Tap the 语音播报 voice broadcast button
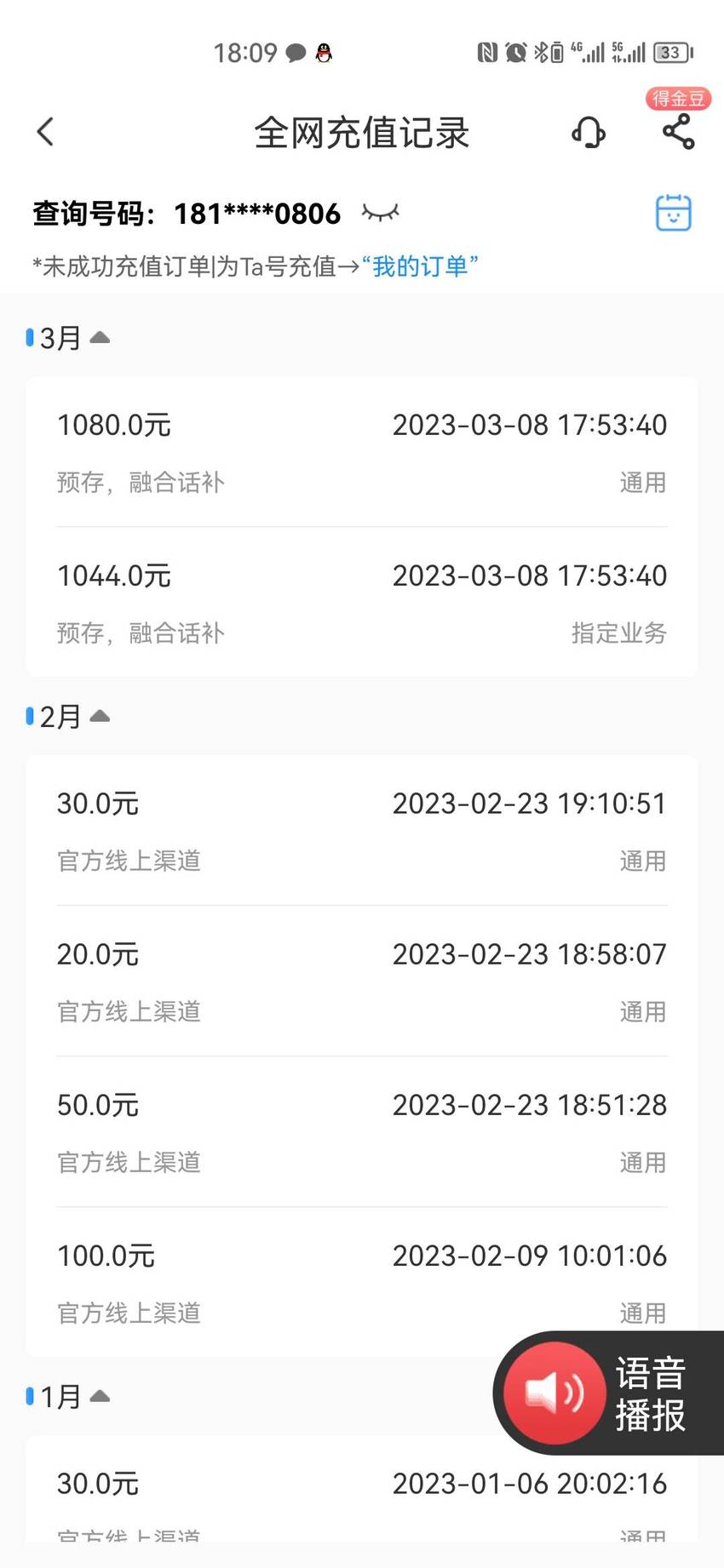Screen dimensions: 724x1568 pos(608,1393)
